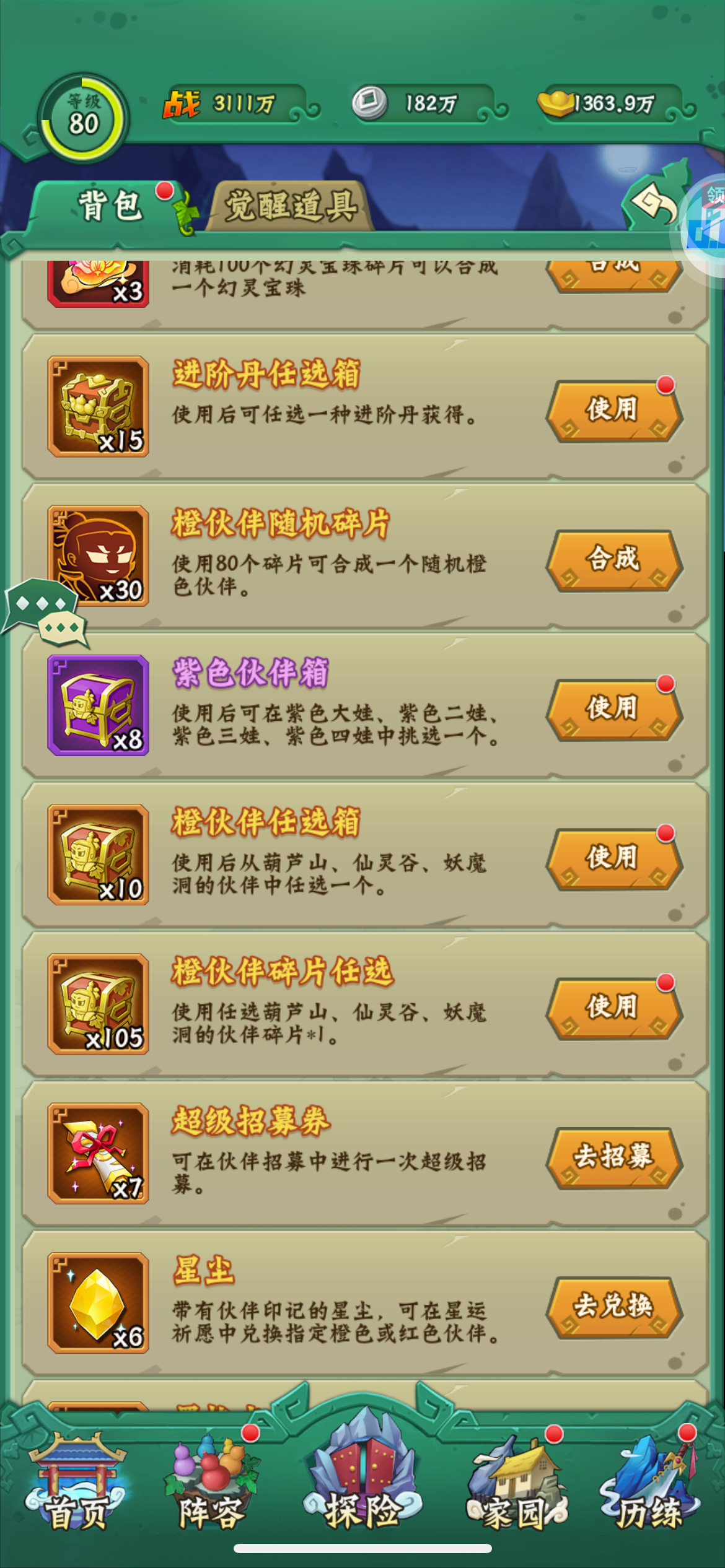725x1568 pixels.
Task: Tap 合成 for 橙伙伴随机碎片
Action: tap(613, 559)
